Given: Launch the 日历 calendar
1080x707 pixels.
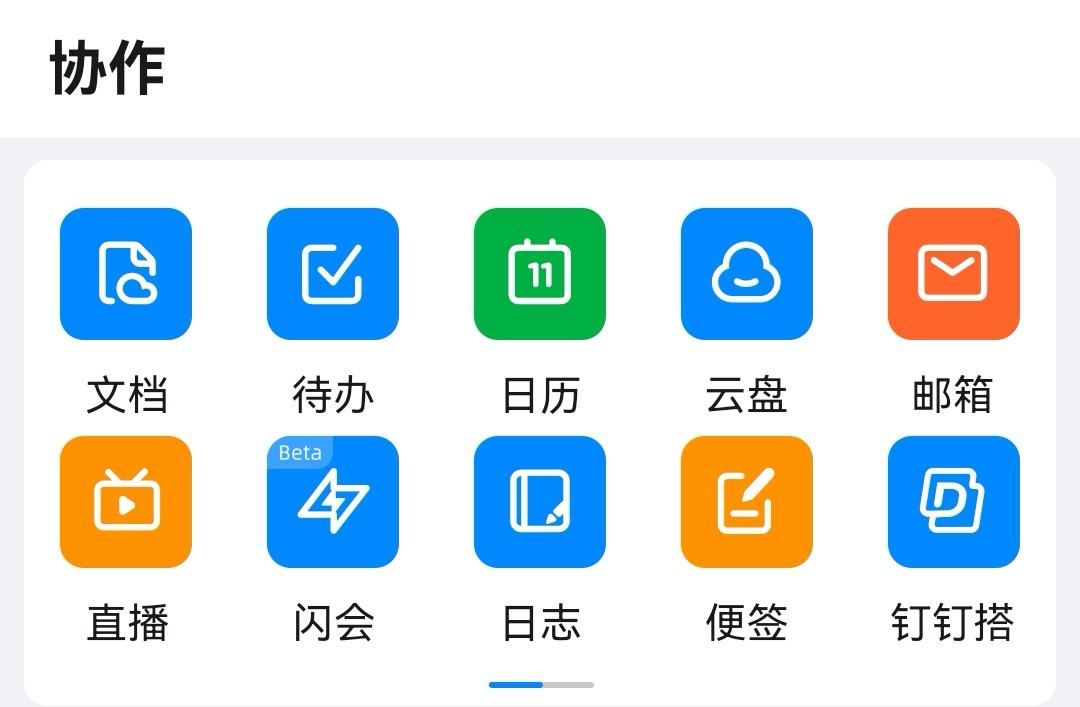Looking at the screenshot, I should (540, 274).
